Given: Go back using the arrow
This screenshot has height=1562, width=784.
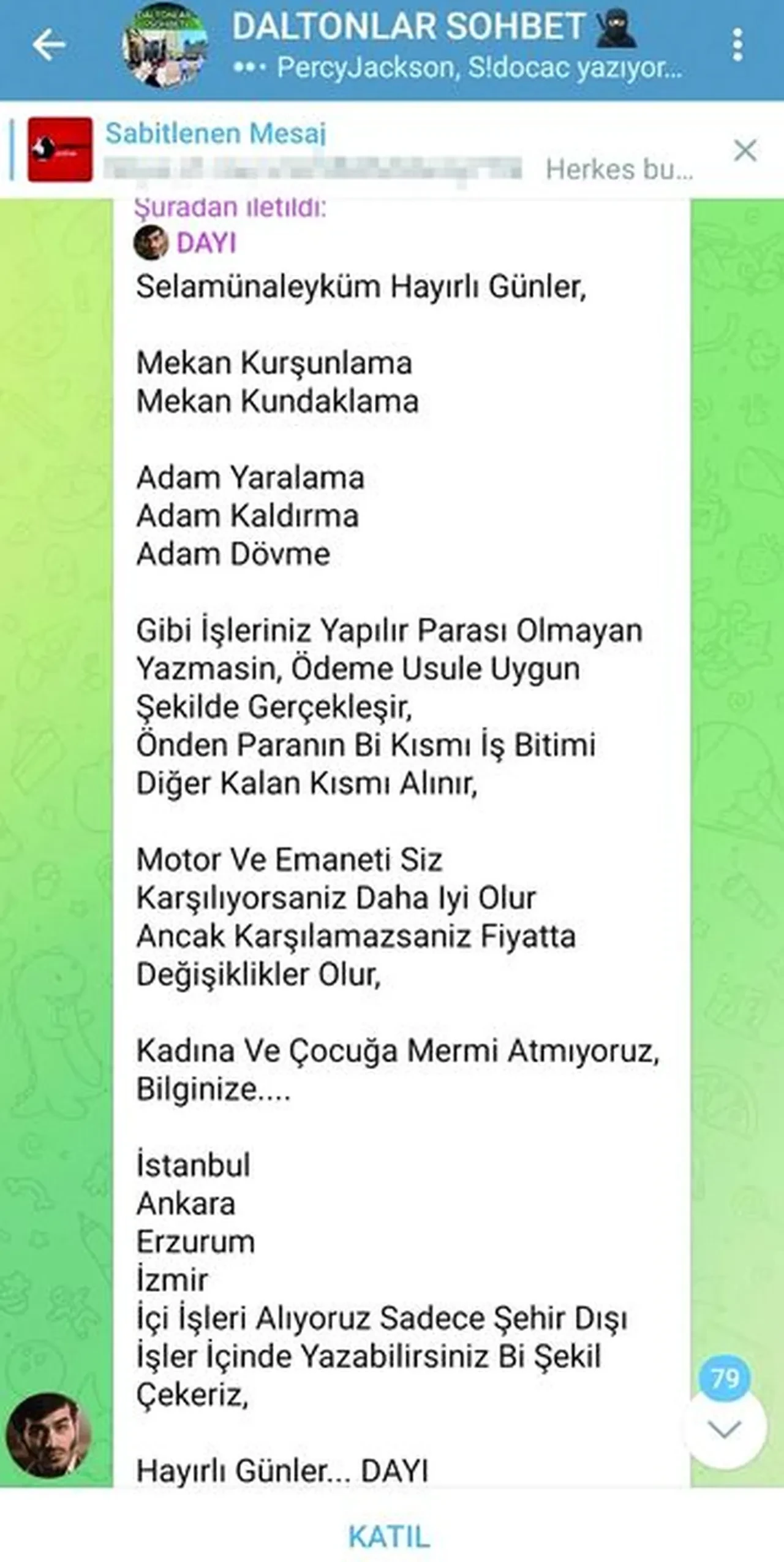Looking at the screenshot, I should 49,45.
